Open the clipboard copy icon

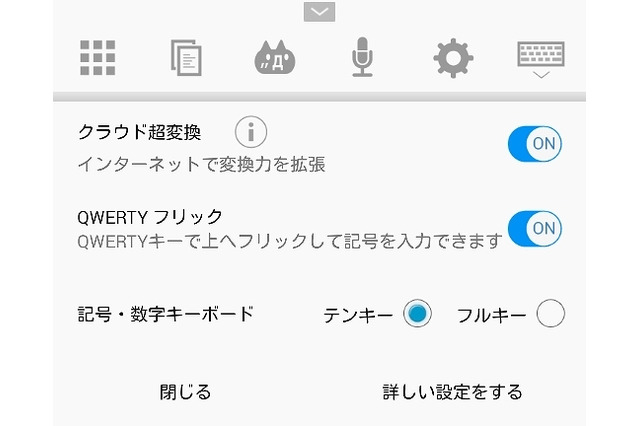tap(187, 58)
